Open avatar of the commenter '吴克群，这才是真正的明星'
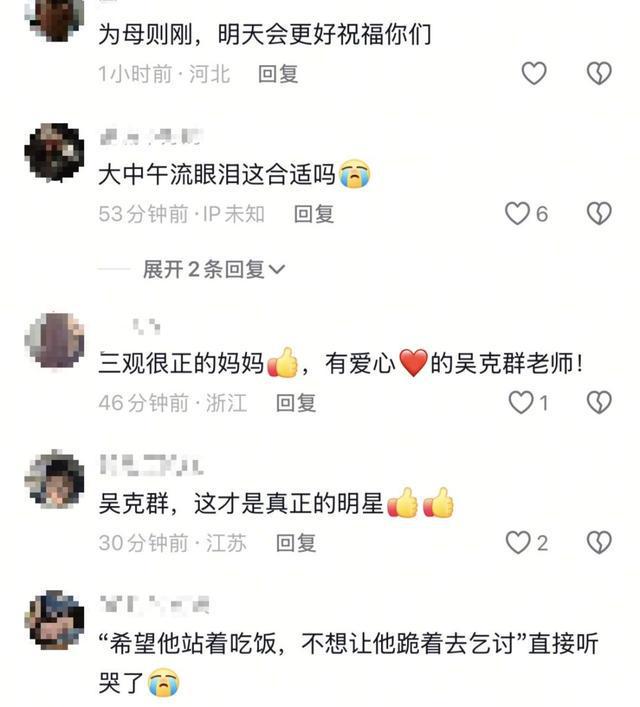640x707 pixels. [x=54, y=481]
